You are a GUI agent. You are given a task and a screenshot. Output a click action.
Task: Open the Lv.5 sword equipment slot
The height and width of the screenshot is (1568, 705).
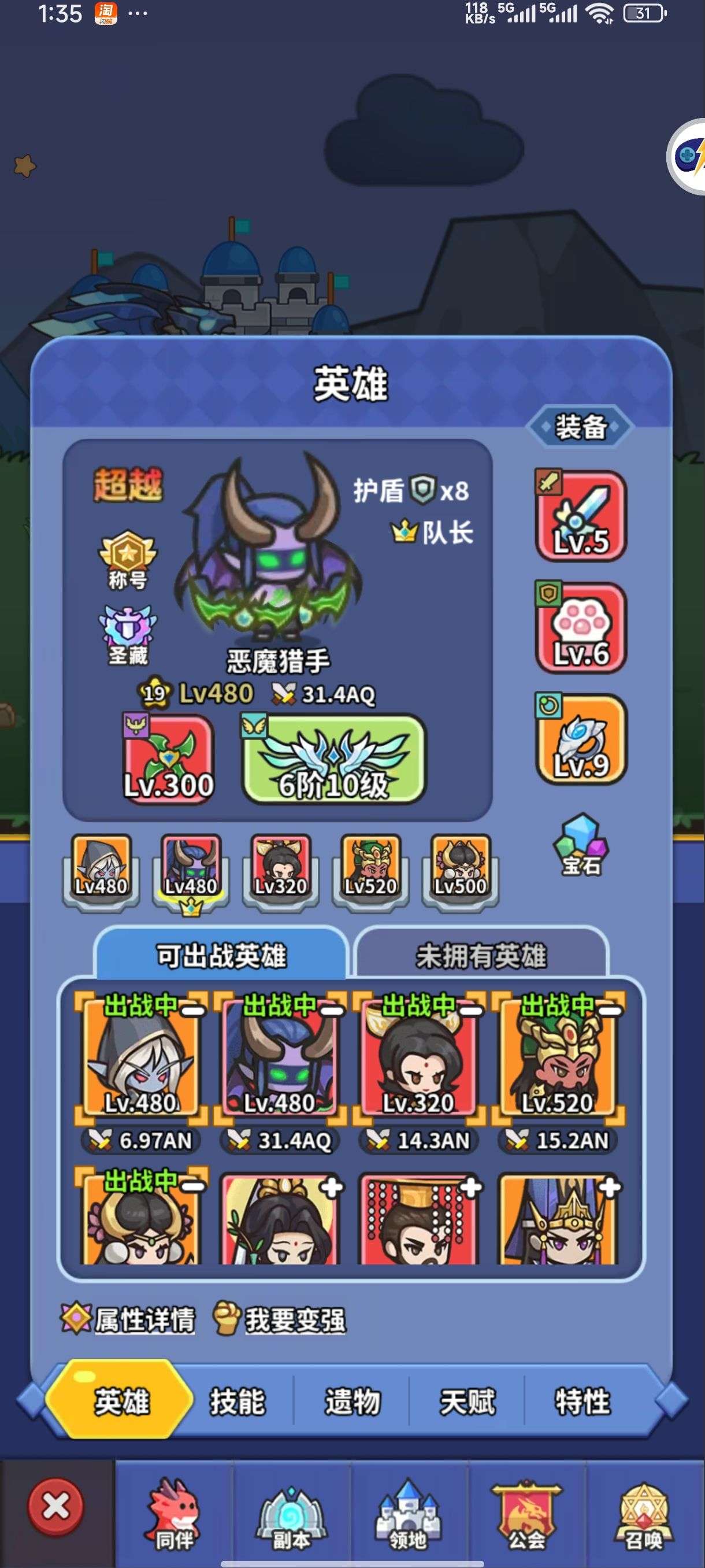tap(581, 516)
